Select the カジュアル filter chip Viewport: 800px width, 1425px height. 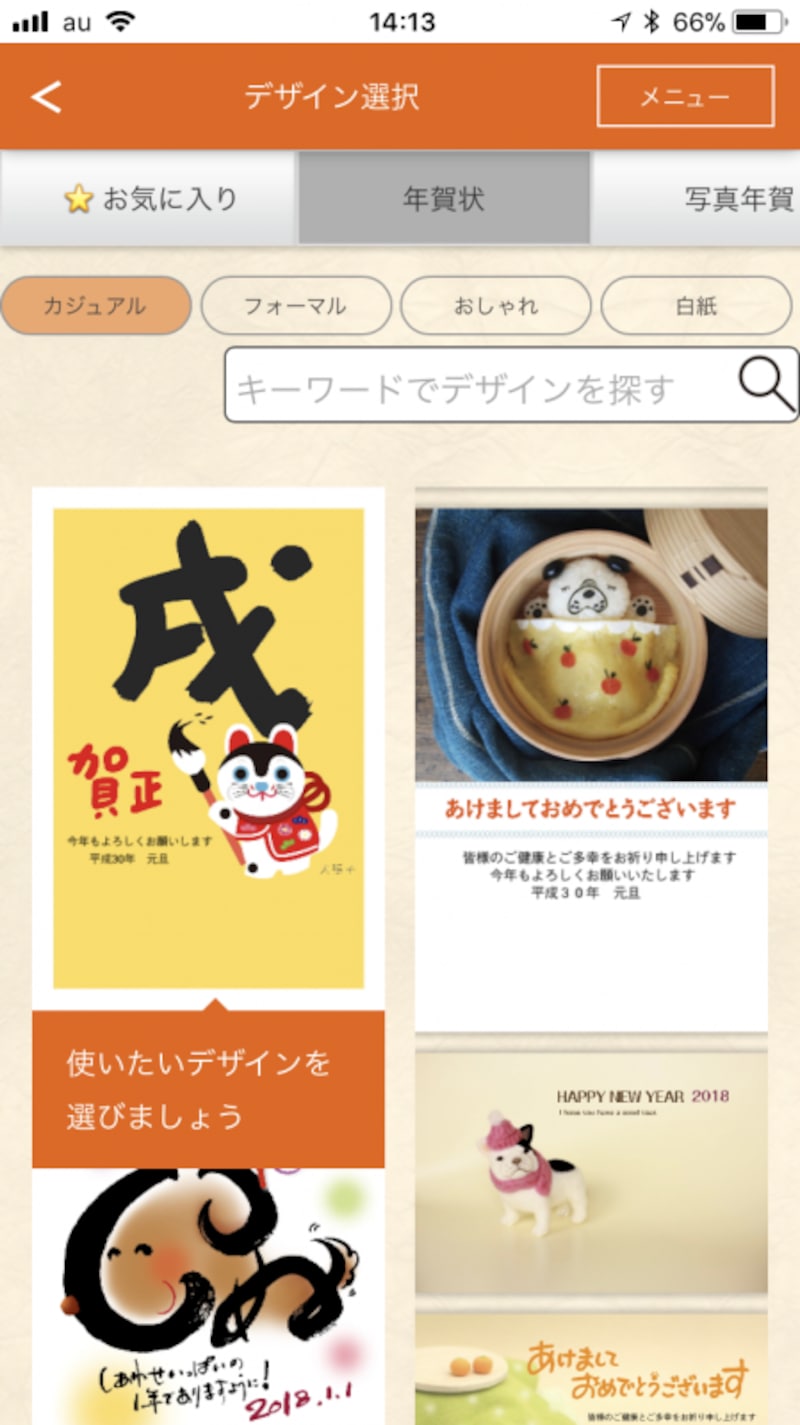coord(95,306)
